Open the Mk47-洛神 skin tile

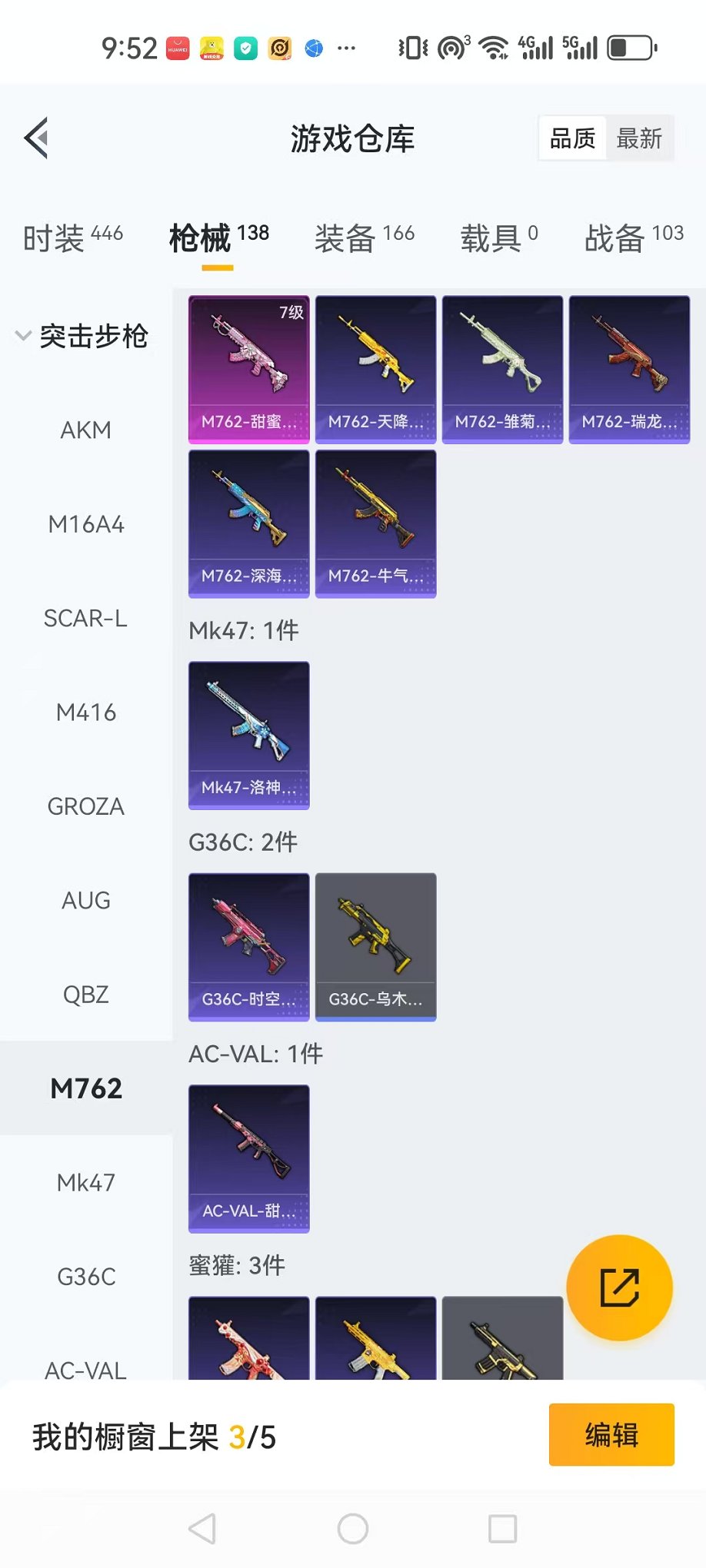[x=249, y=735]
